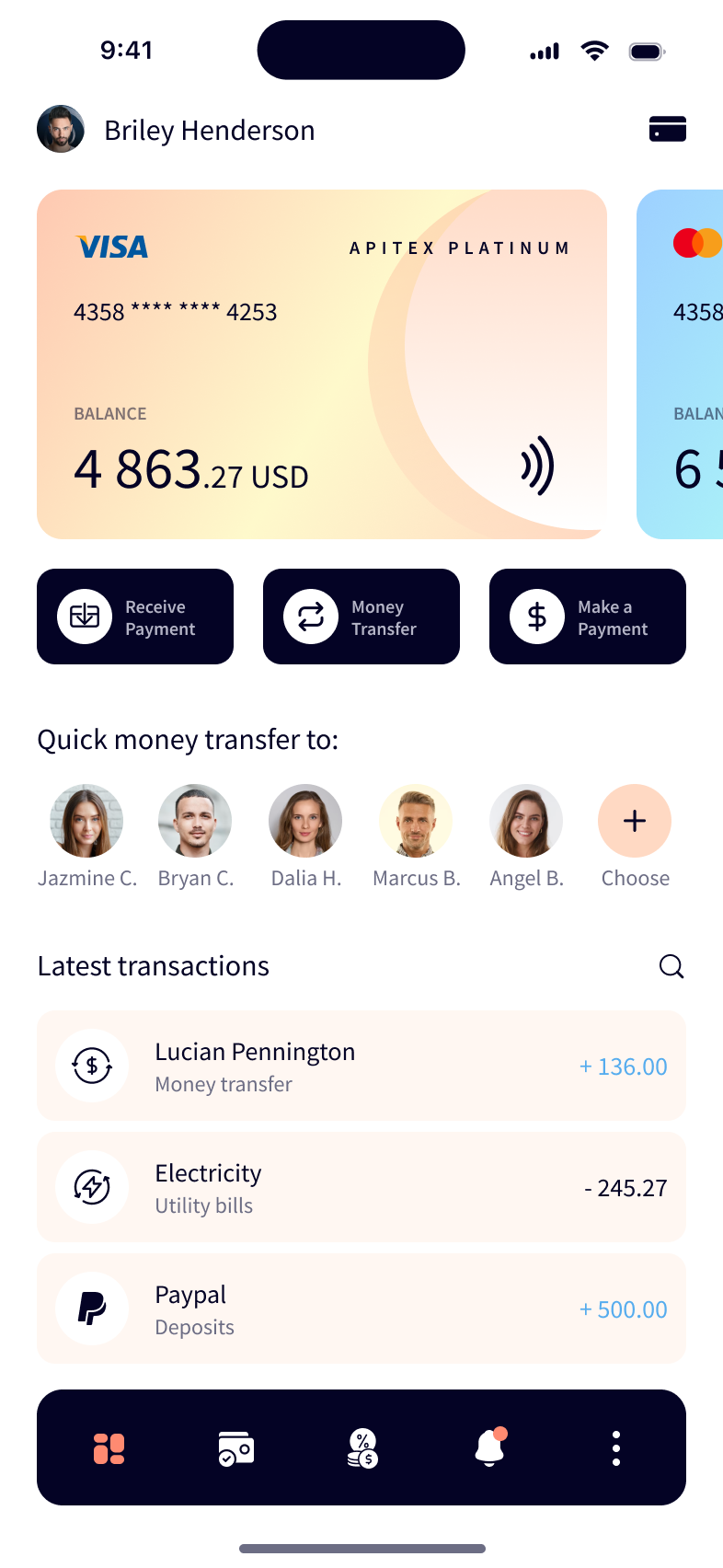Open Briley Henderson's profile avatar
The width and height of the screenshot is (723, 1568).
click(61, 129)
